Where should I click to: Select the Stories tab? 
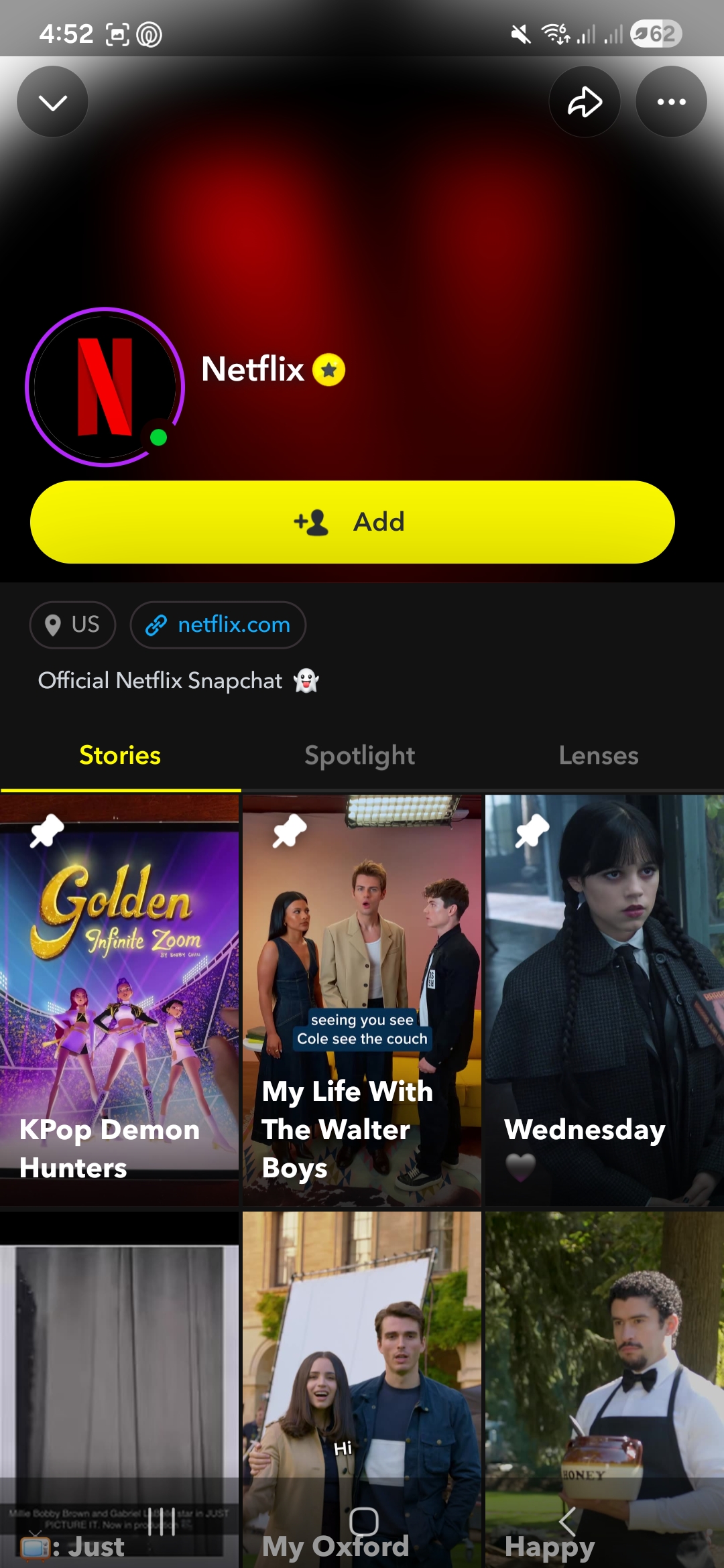click(x=120, y=756)
